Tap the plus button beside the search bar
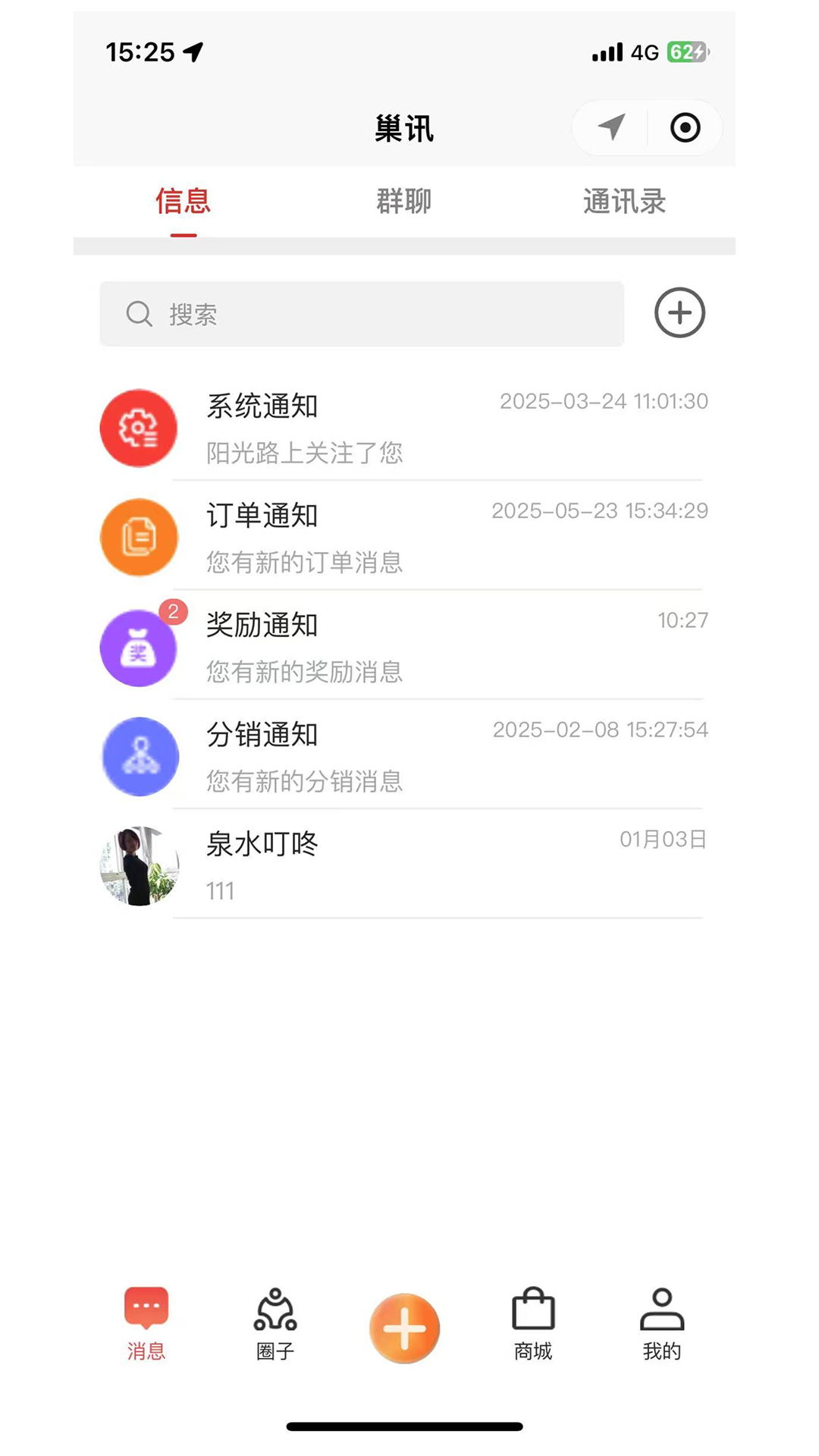The width and height of the screenshot is (819, 1456). [679, 313]
